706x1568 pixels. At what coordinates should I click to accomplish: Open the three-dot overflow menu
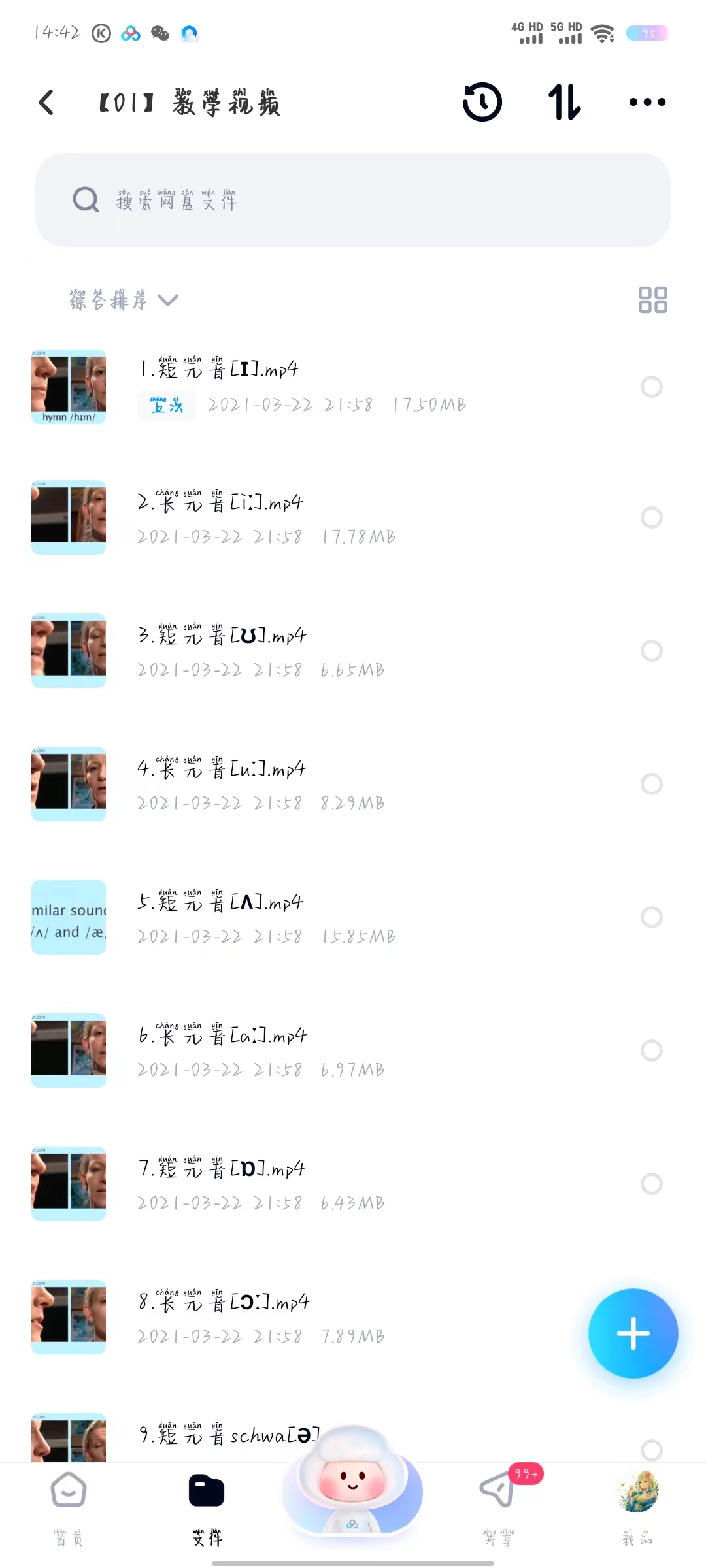click(x=647, y=103)
